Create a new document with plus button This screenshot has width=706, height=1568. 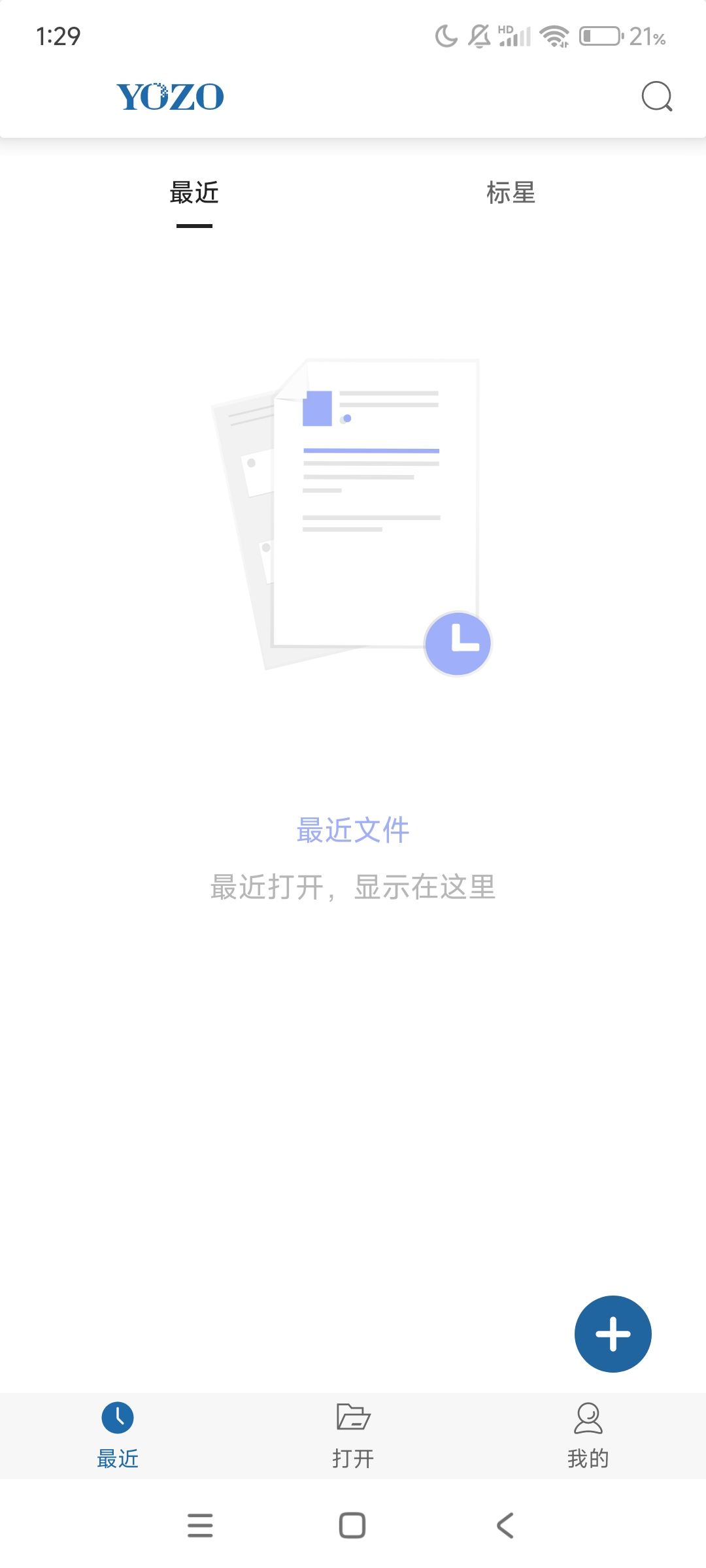point(613,1333)
